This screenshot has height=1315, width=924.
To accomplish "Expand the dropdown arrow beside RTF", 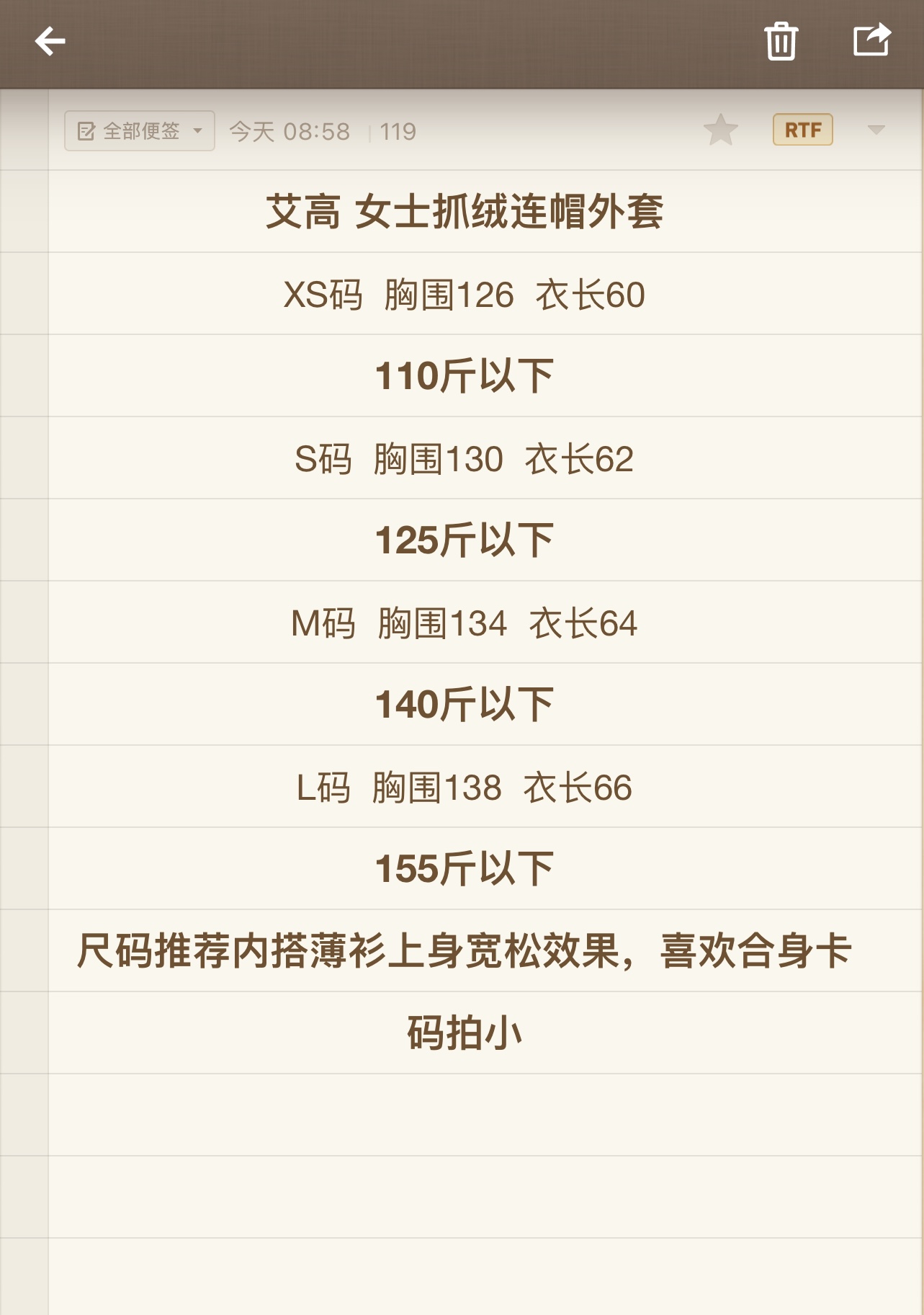I will tap(876, 130).
